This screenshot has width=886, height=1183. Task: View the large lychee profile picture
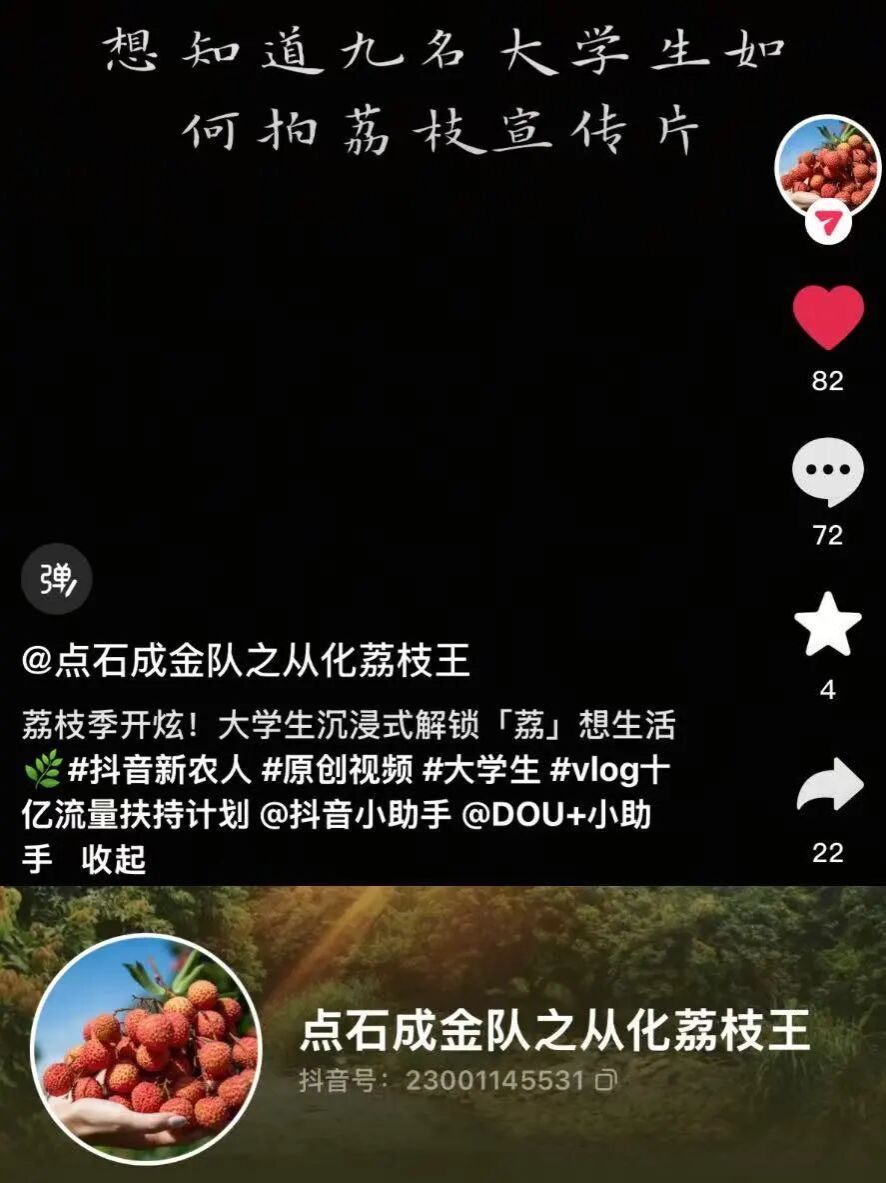[x=147, y=1050]
